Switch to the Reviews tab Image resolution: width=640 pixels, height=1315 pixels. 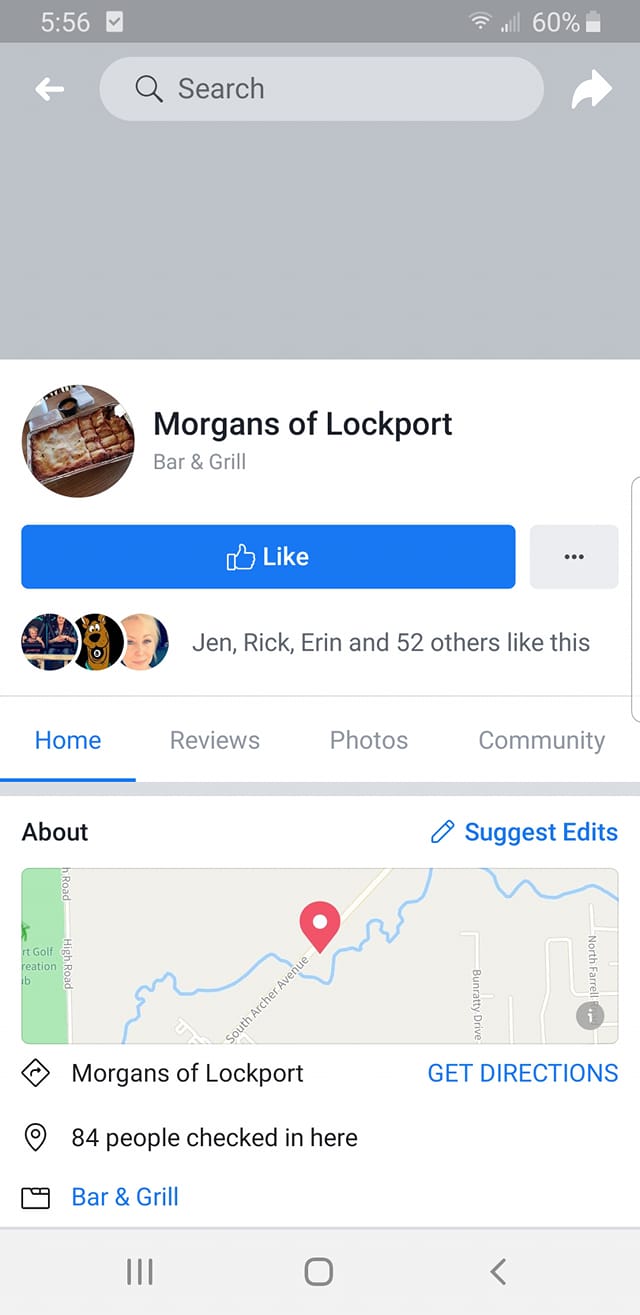(214, 740)
